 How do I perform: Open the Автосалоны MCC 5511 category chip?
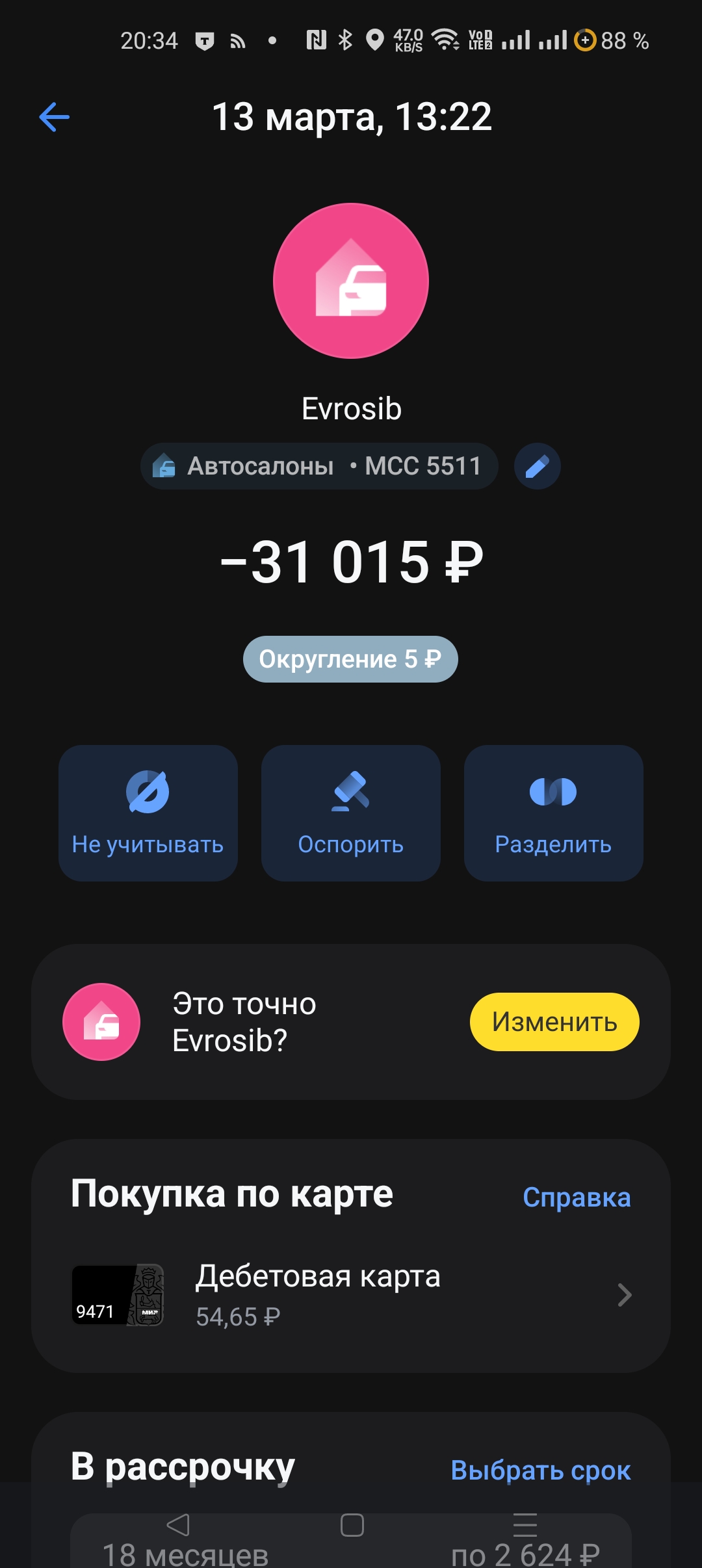click(x=319, y=466)
